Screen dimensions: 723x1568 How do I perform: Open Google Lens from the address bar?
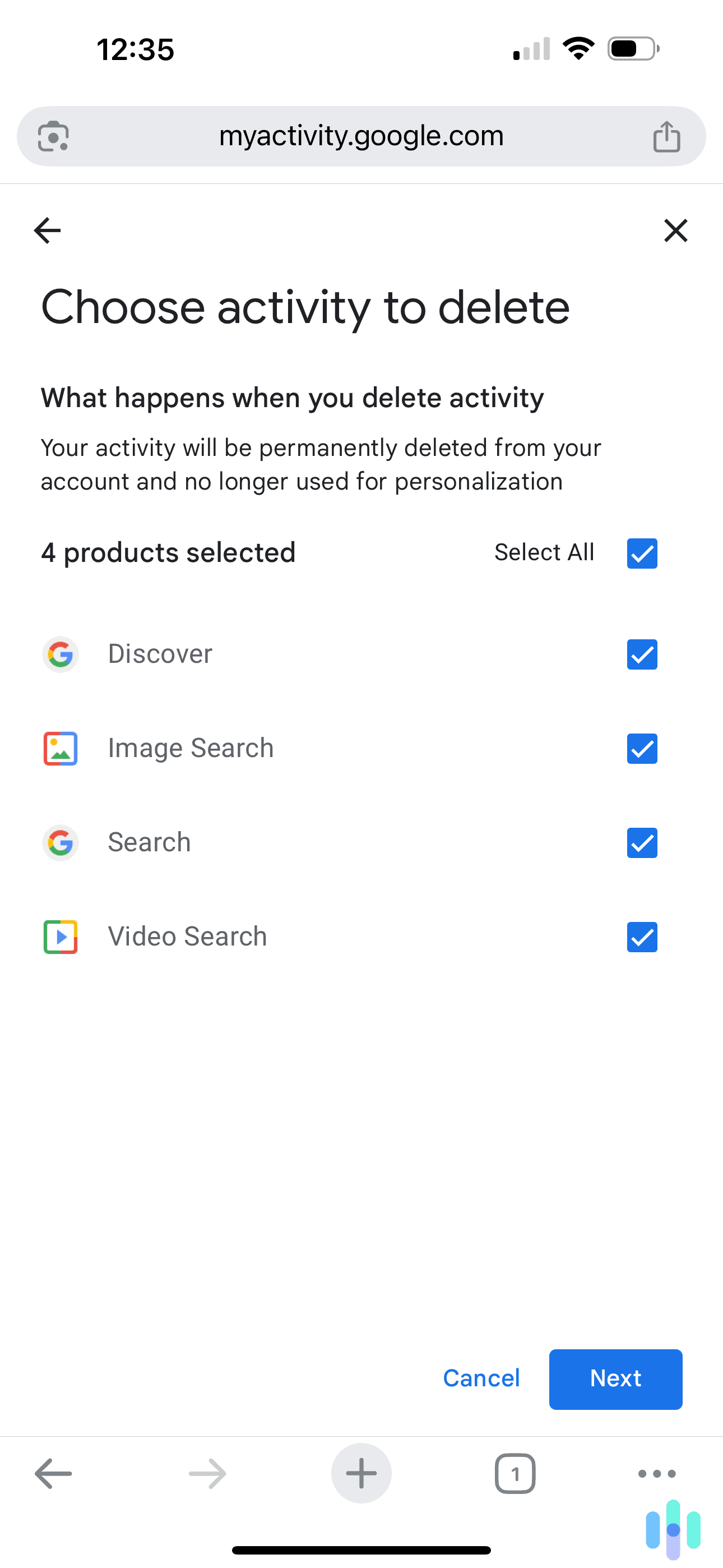click(x=54, y=136)
